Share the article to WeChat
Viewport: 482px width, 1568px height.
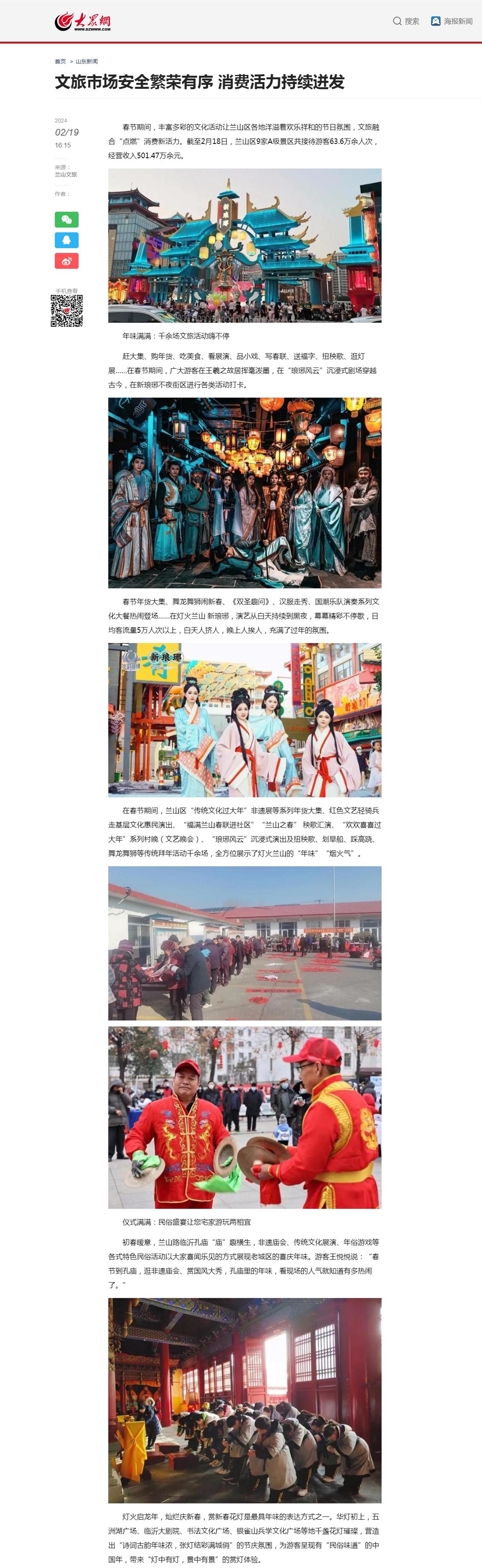[67, 219]
